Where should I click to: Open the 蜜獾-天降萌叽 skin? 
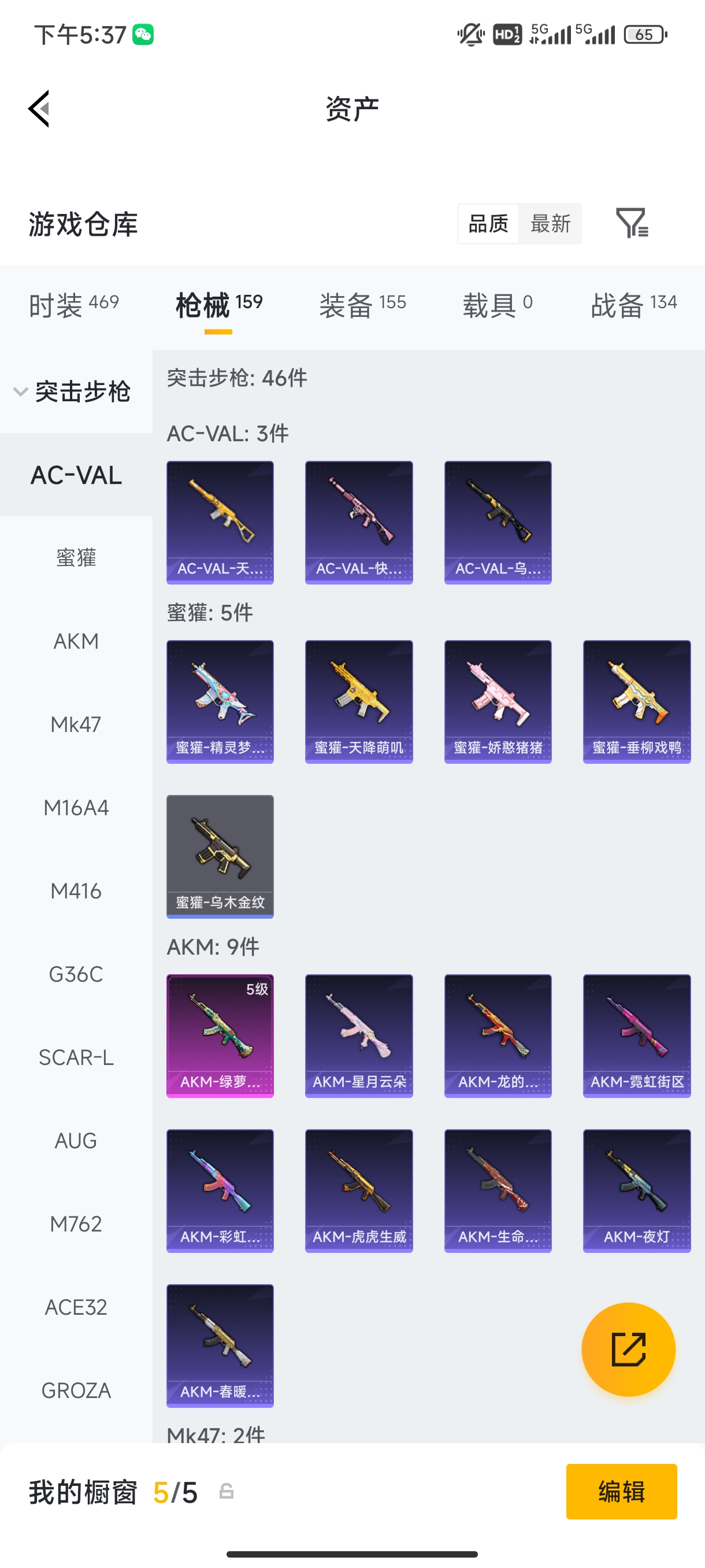pyautogui.click(x=359, y=701)
